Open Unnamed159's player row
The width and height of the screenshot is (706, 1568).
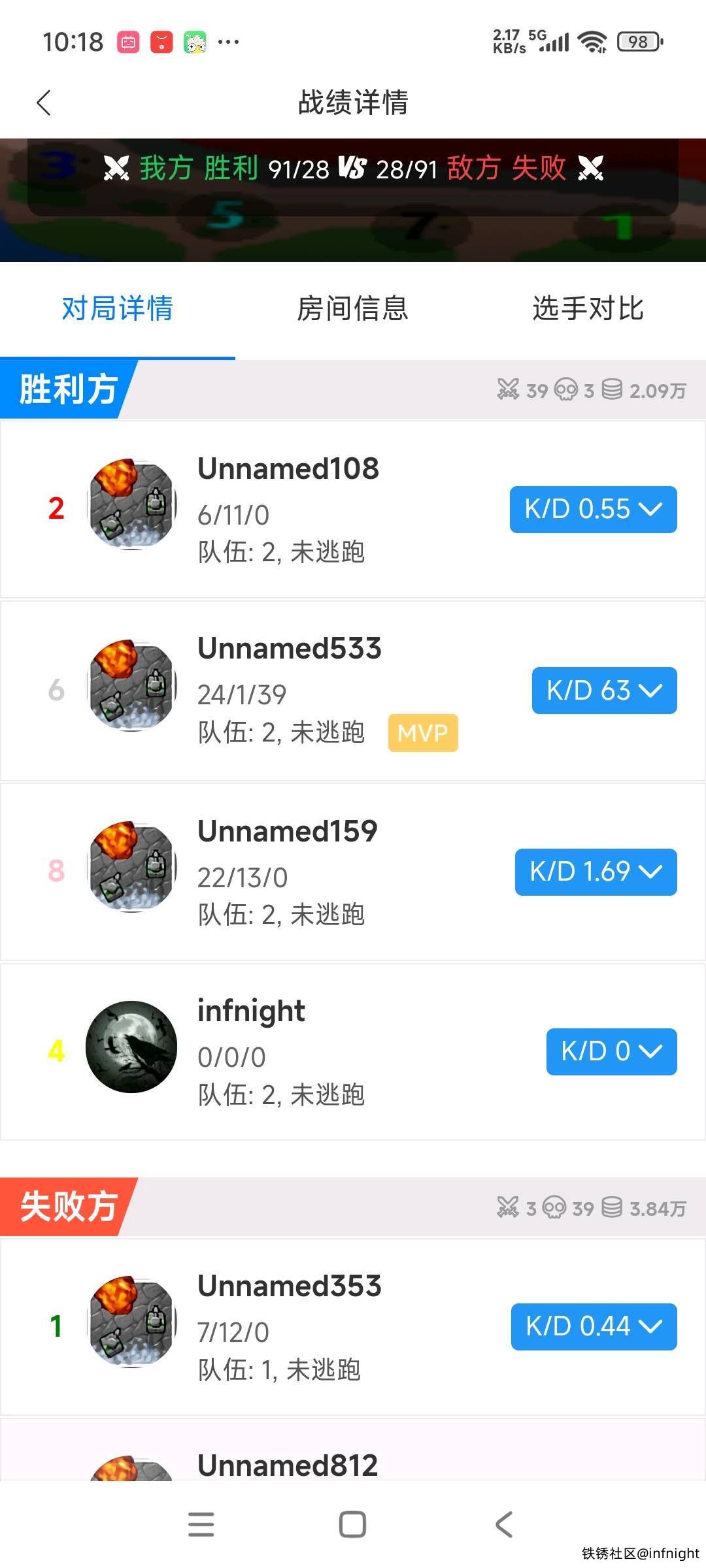point(288,872)
